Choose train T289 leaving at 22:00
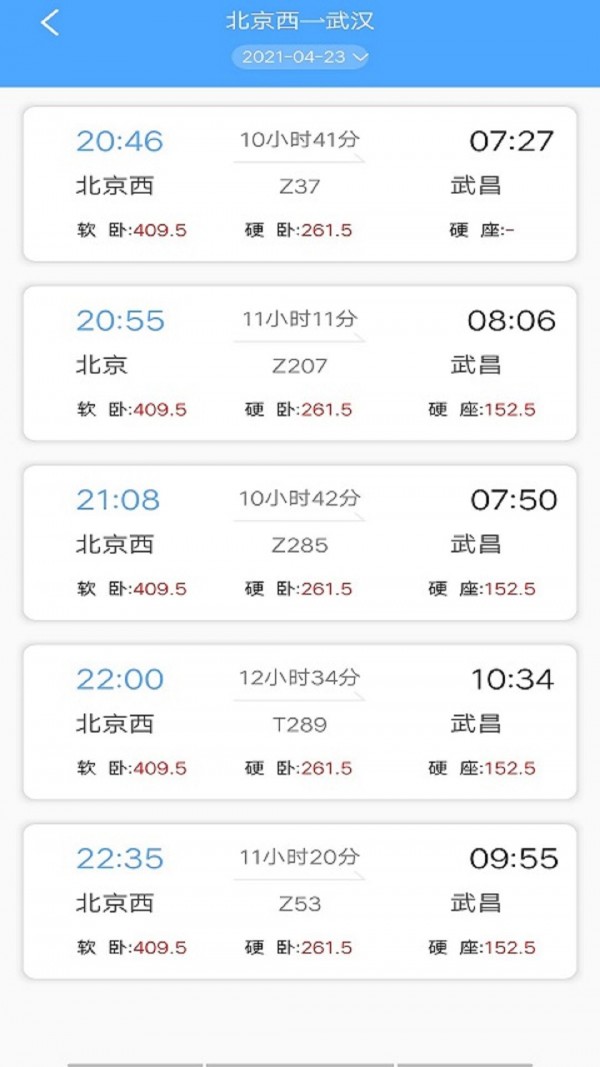This screenshot has height=1067, width=600. [300, 722]
